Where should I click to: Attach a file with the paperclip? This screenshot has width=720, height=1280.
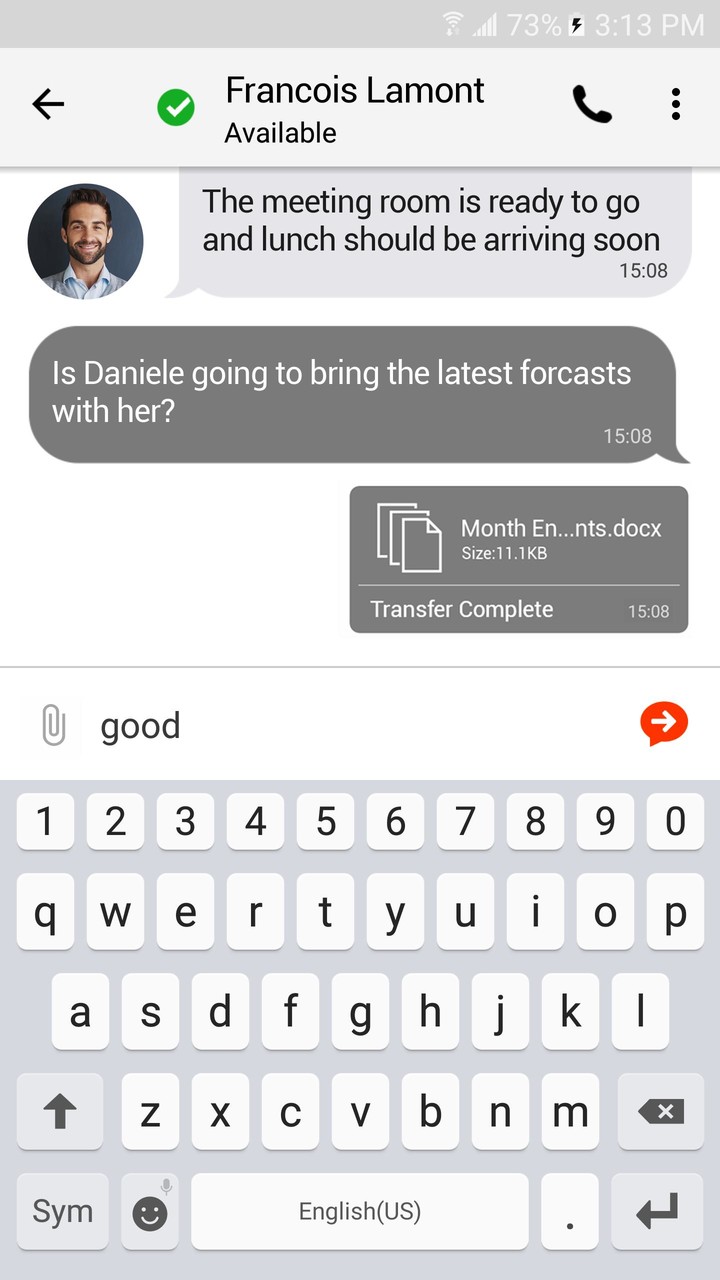[x=53, y=725]
